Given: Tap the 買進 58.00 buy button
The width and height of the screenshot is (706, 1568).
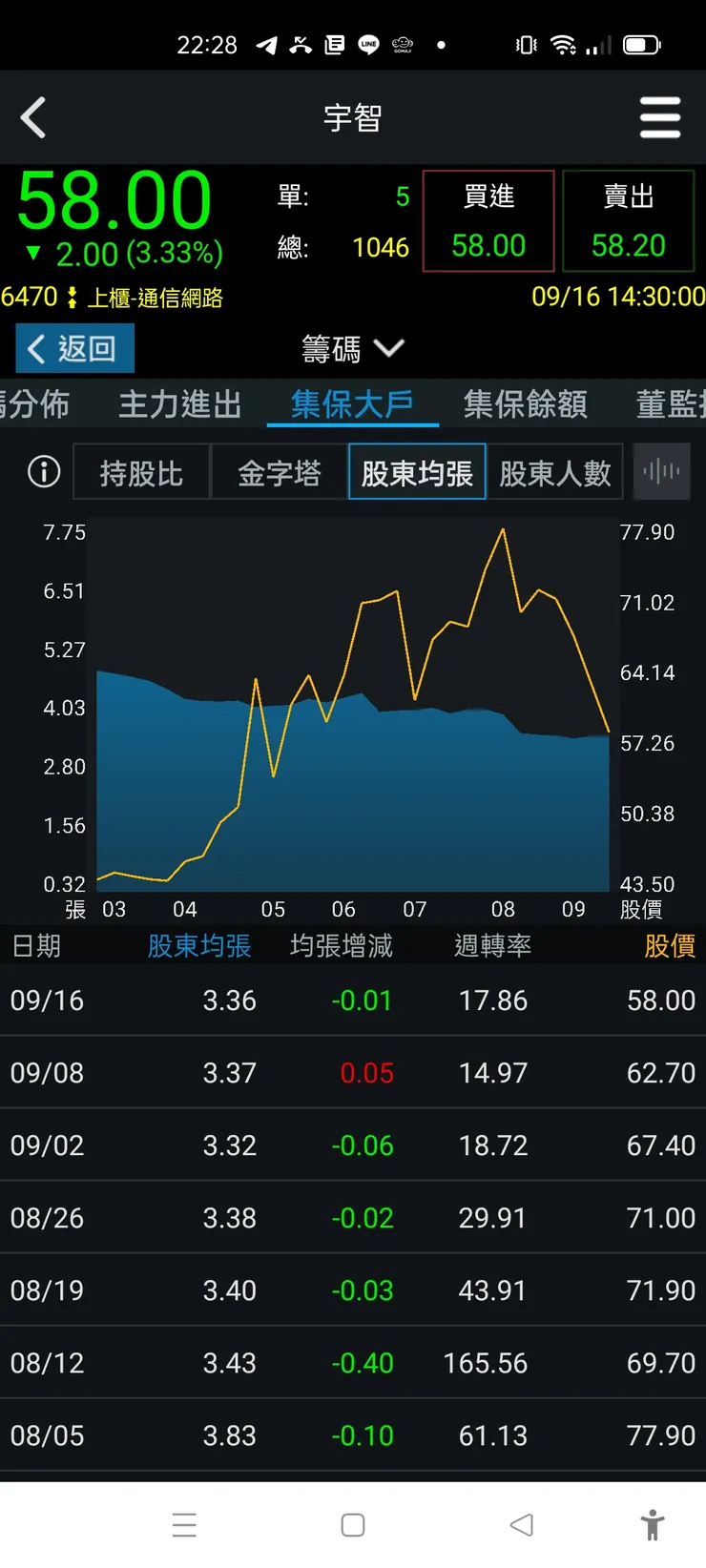Looking at the screenshot, I should pos(488,219).
